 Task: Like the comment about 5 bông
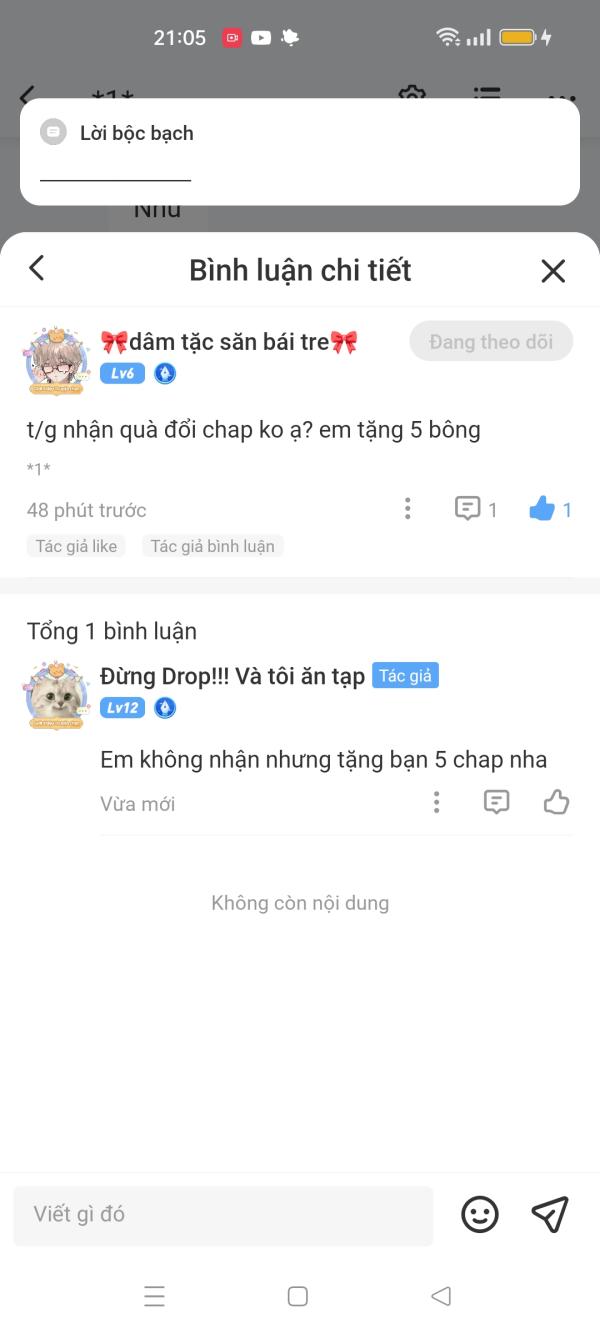pos(550,509)
